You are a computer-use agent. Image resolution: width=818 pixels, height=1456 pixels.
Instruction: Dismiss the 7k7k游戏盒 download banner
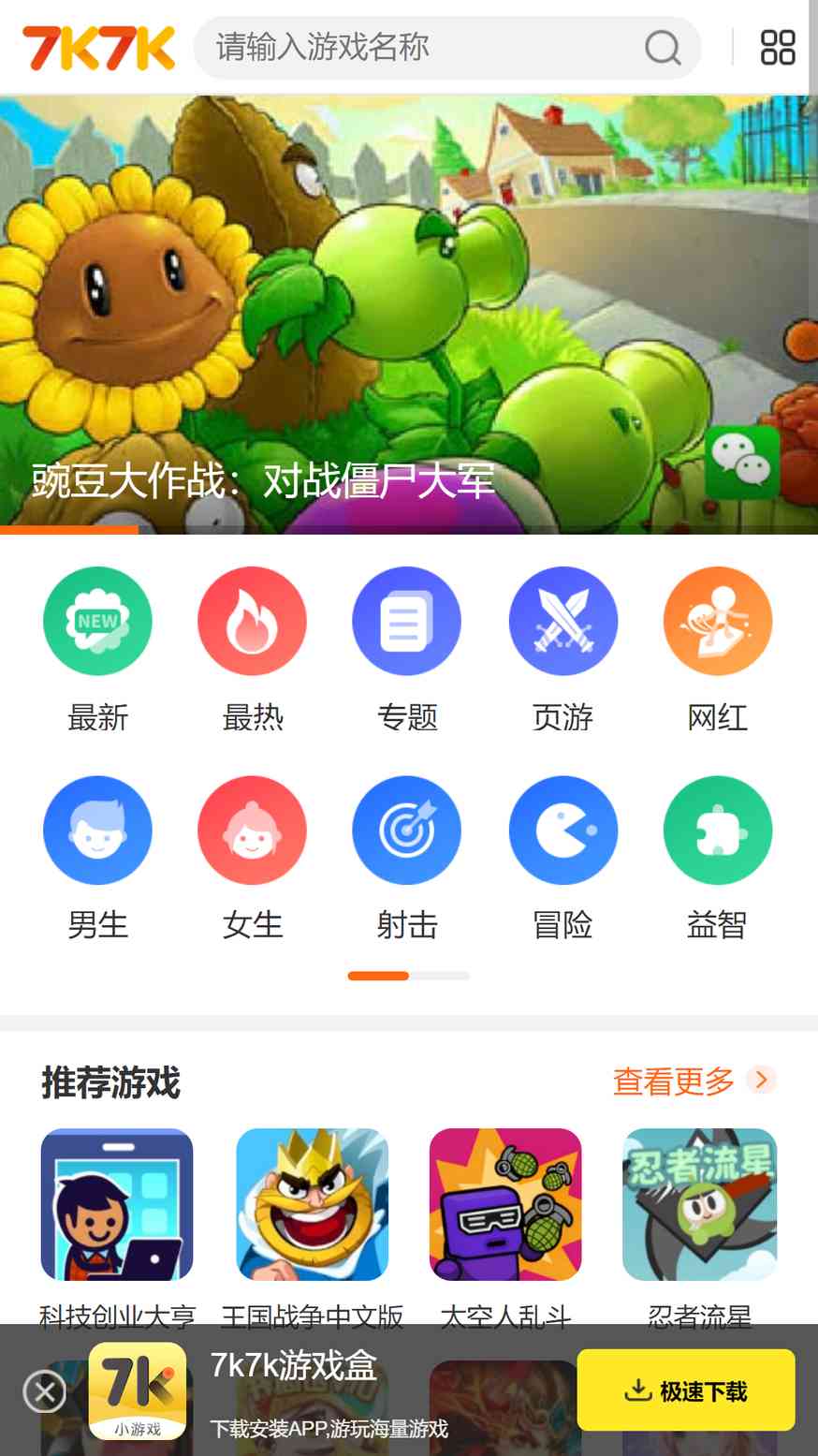tap(44, 1391)
